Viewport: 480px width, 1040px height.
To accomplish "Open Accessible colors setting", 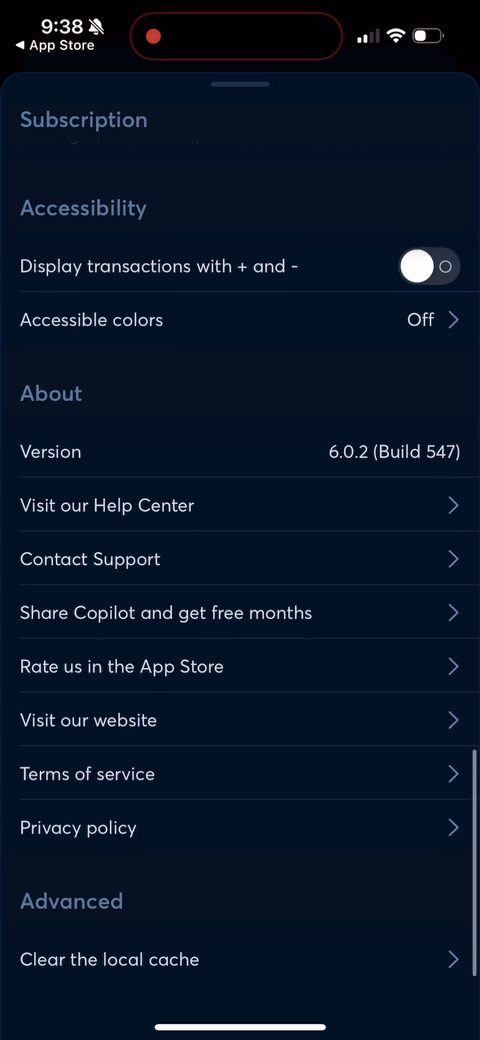I will click(240, 320).
